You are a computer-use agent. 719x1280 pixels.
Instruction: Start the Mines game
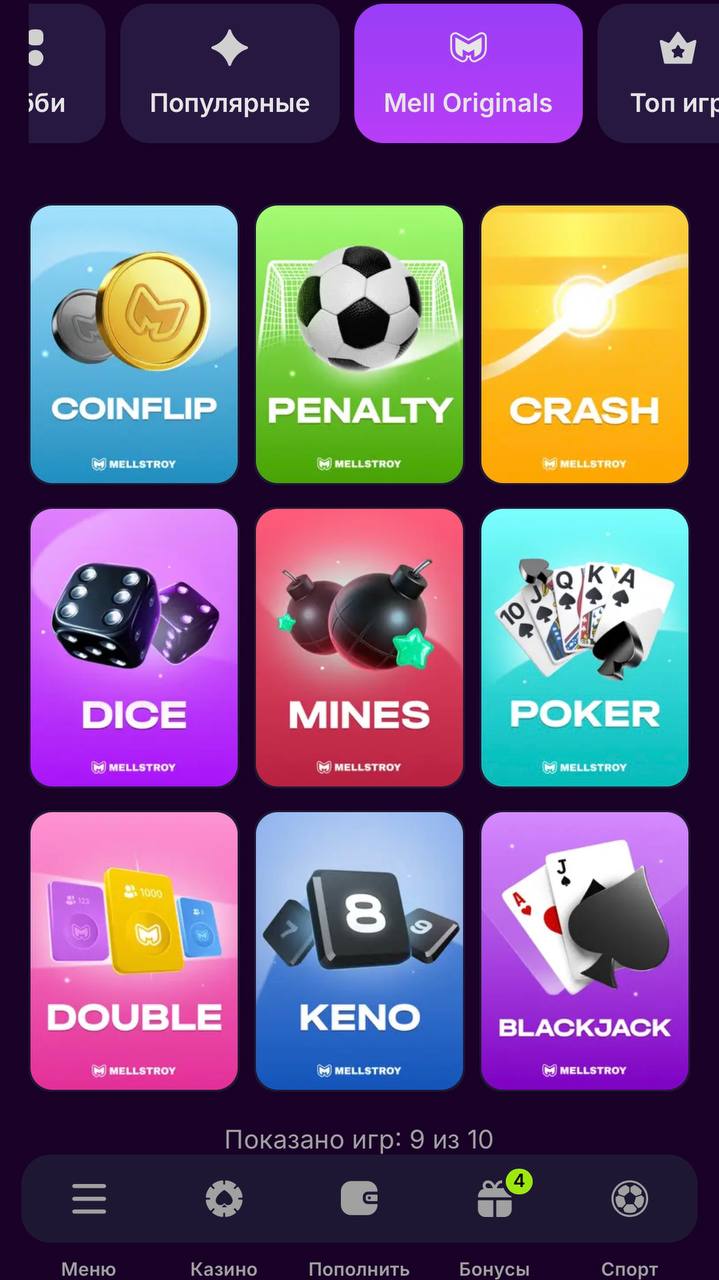point(359,647)
